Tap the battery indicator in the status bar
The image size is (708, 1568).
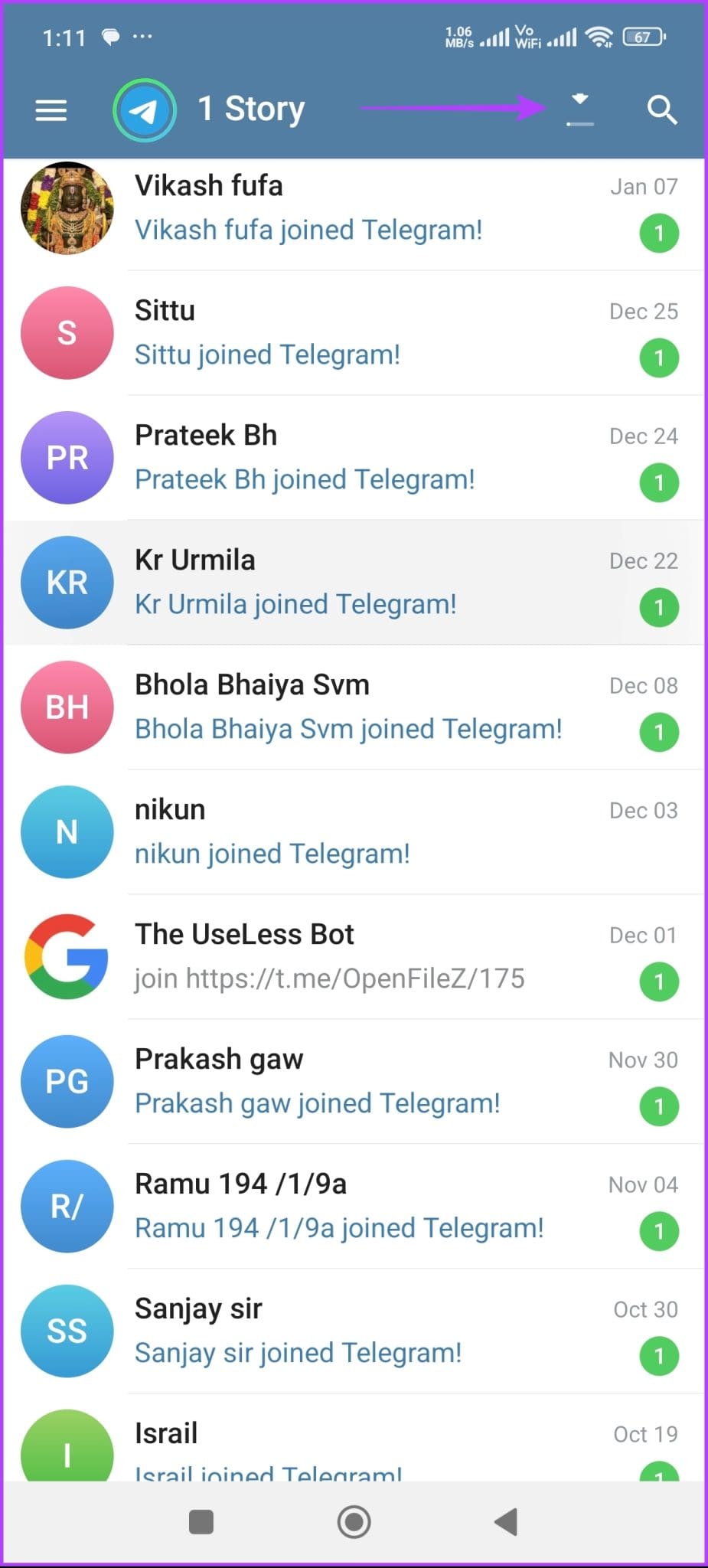tap(642, 35)
